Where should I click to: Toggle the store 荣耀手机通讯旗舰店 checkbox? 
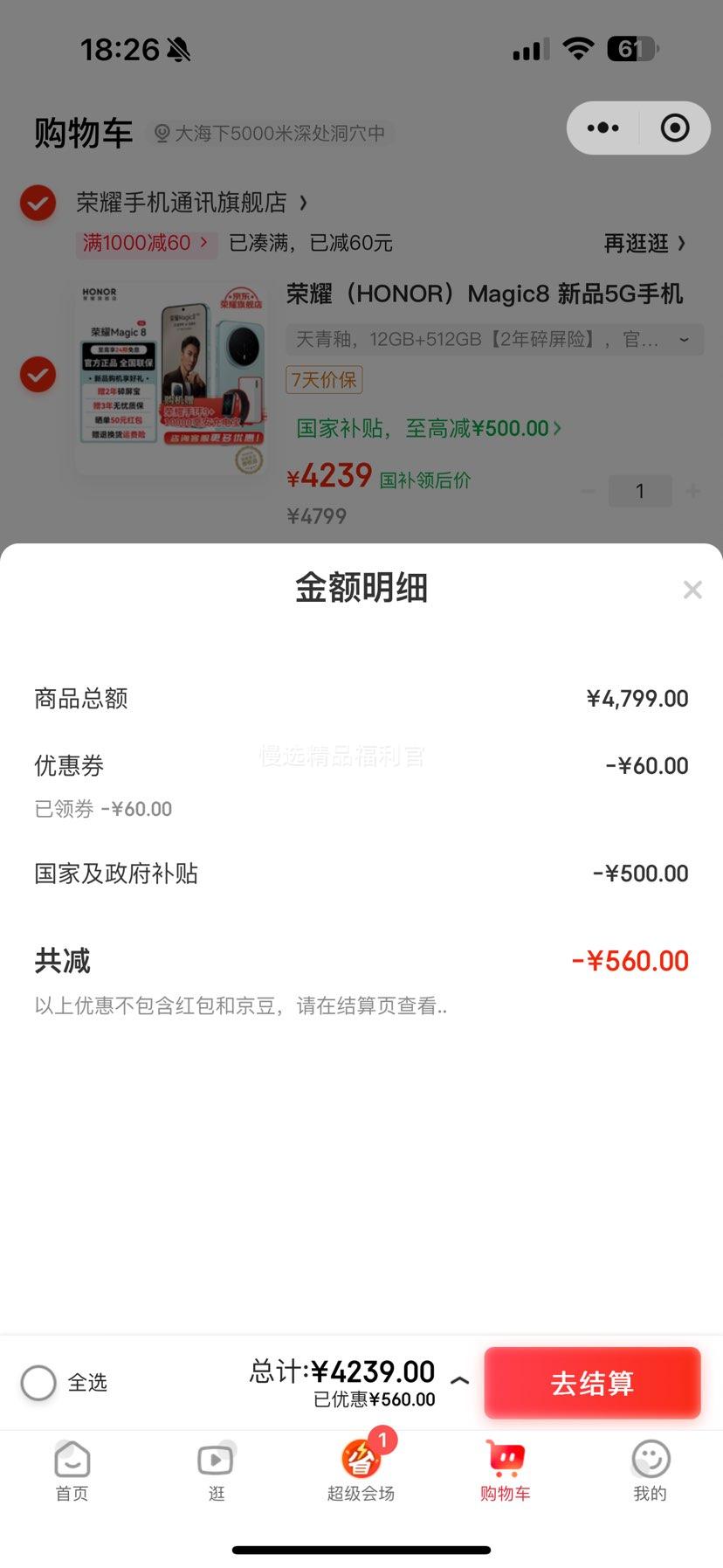[38, 203]
